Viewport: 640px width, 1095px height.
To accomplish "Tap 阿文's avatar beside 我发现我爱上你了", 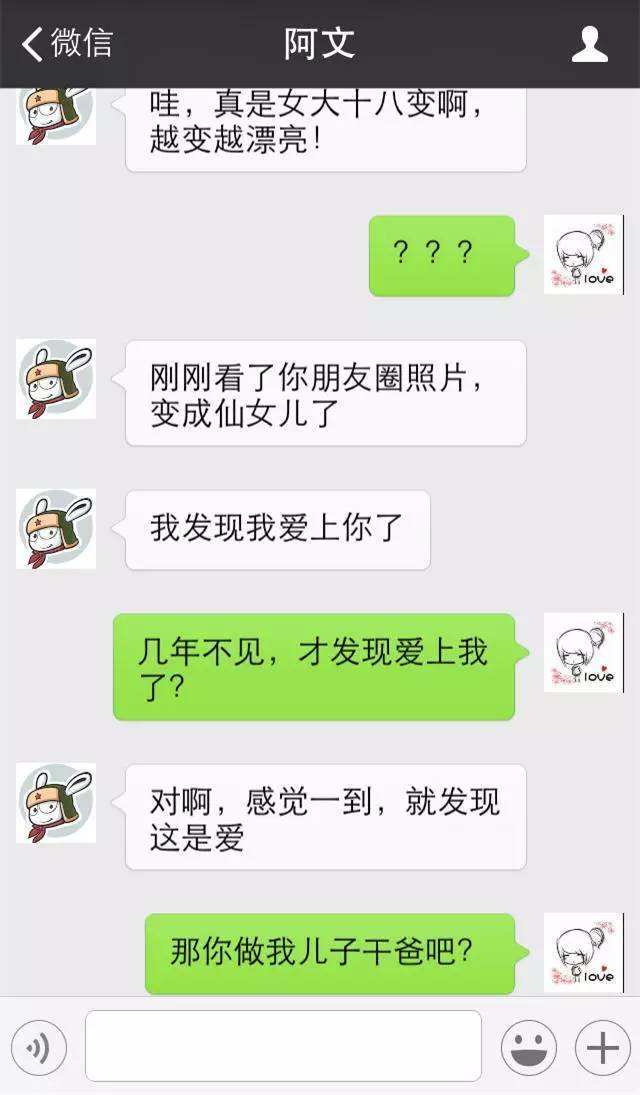I will pos(56,529).
